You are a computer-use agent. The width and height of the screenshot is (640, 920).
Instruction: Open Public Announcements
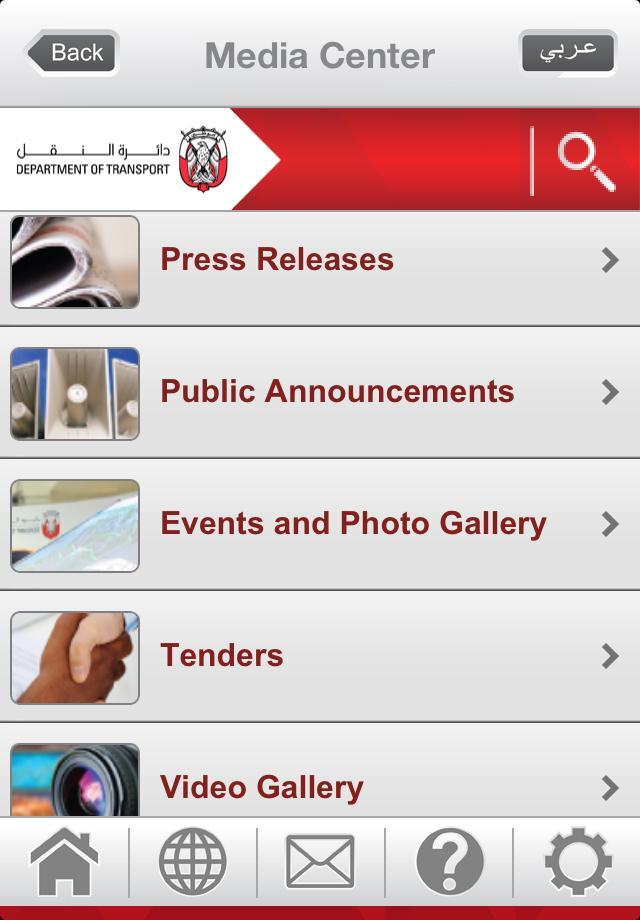coord(320,392)
